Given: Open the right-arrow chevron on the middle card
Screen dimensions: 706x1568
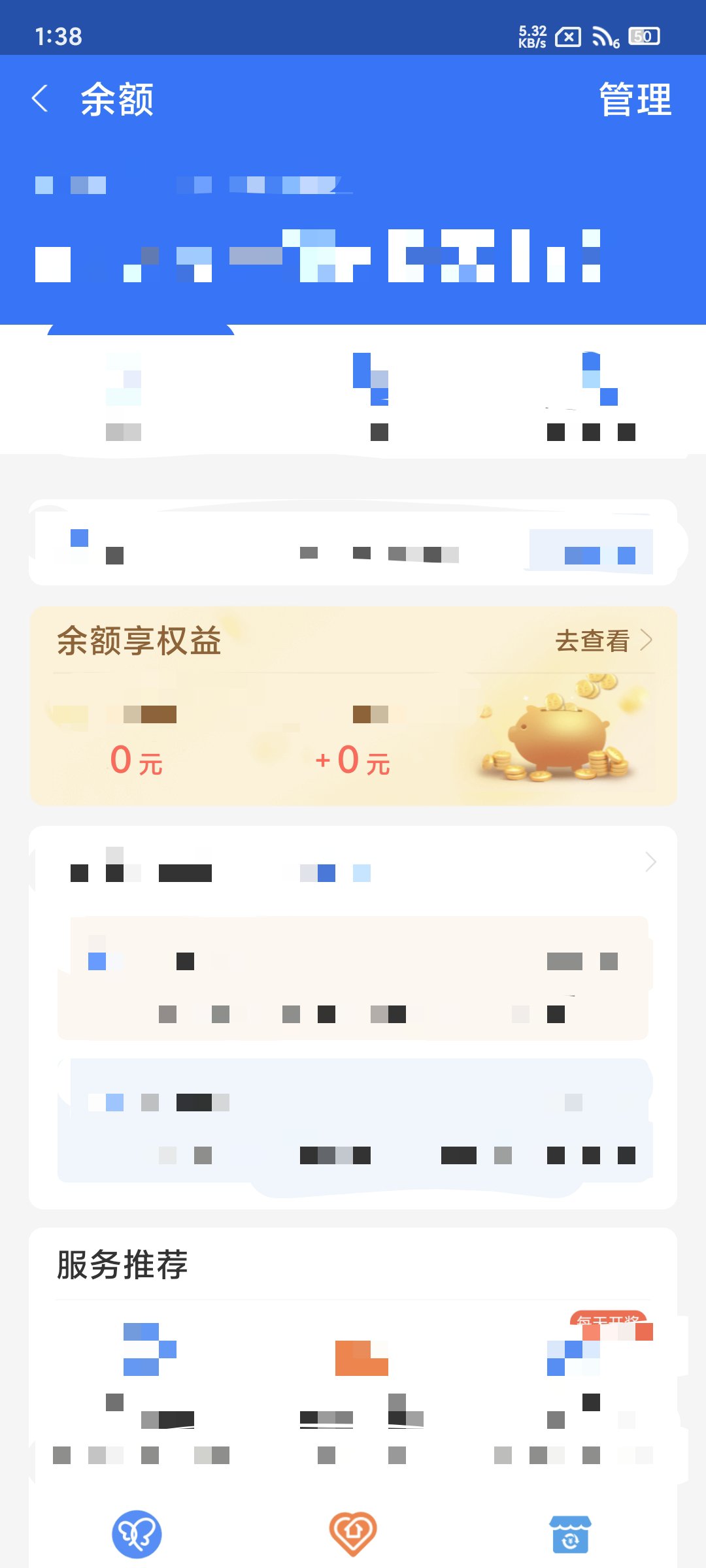Looking at the screenshot, I should 650,862.
